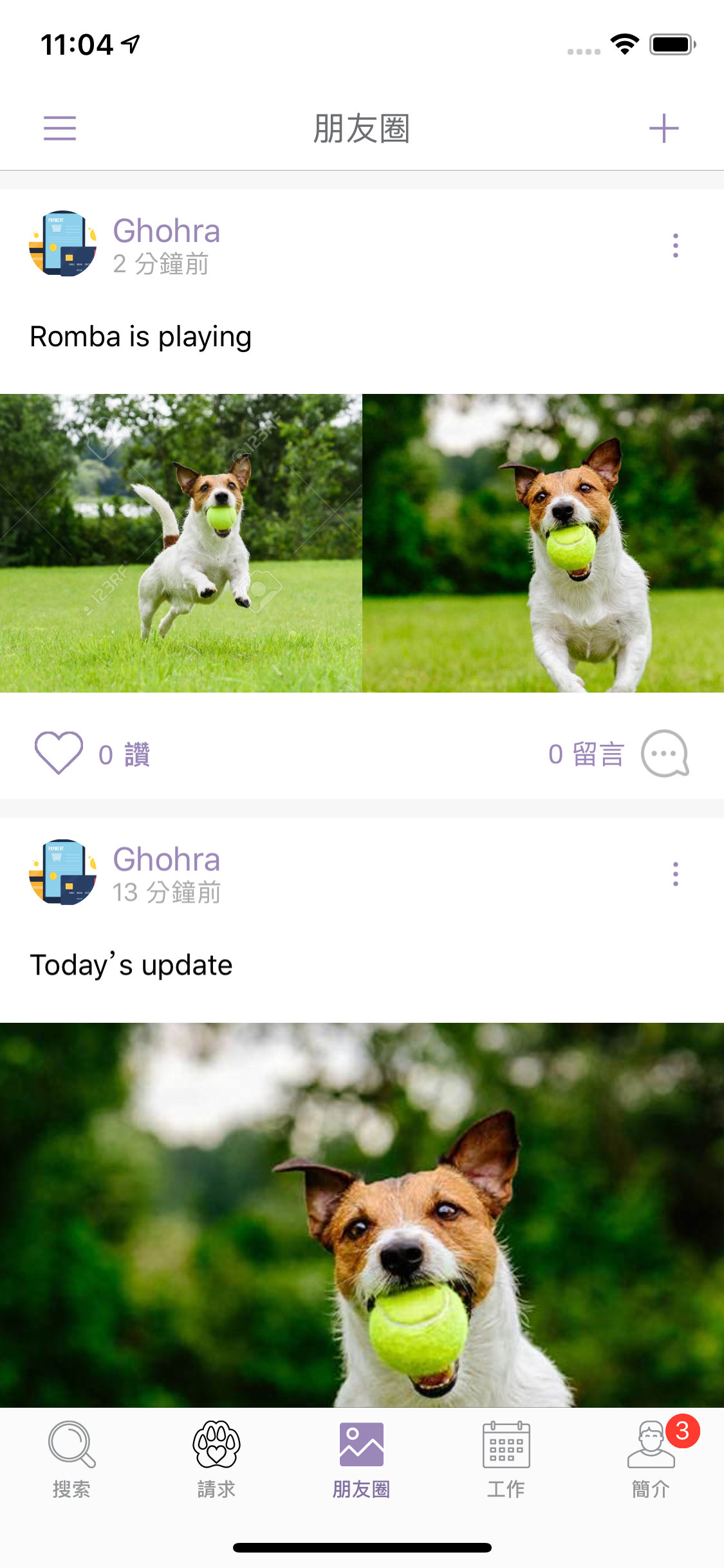Open Ghohra's profile from the 2 分鐘前 post
The width and height of the screenshot is (724, 1568).
click(166, 231)
